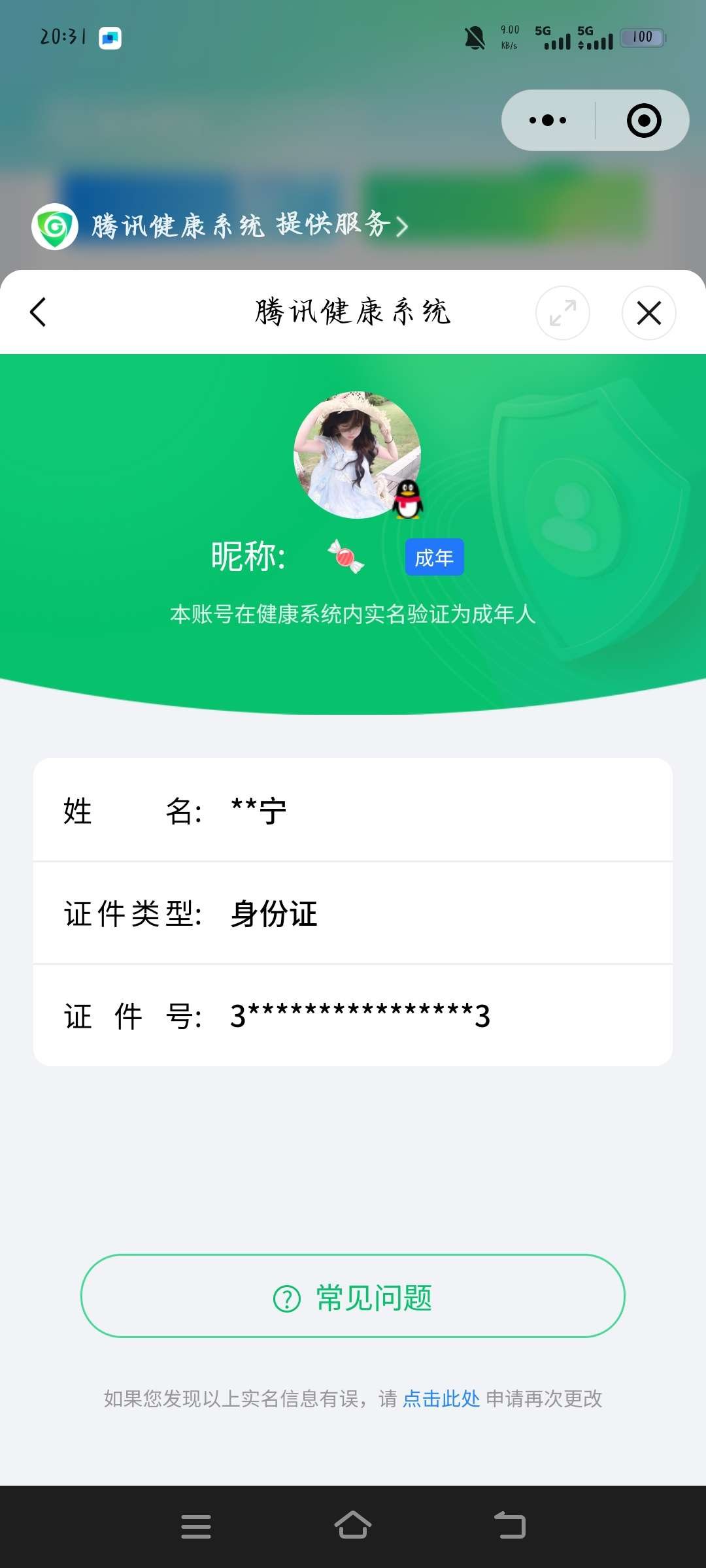Tap the mini program circle close button
The image size is (706, 1568).
click(x=644, y=120)
